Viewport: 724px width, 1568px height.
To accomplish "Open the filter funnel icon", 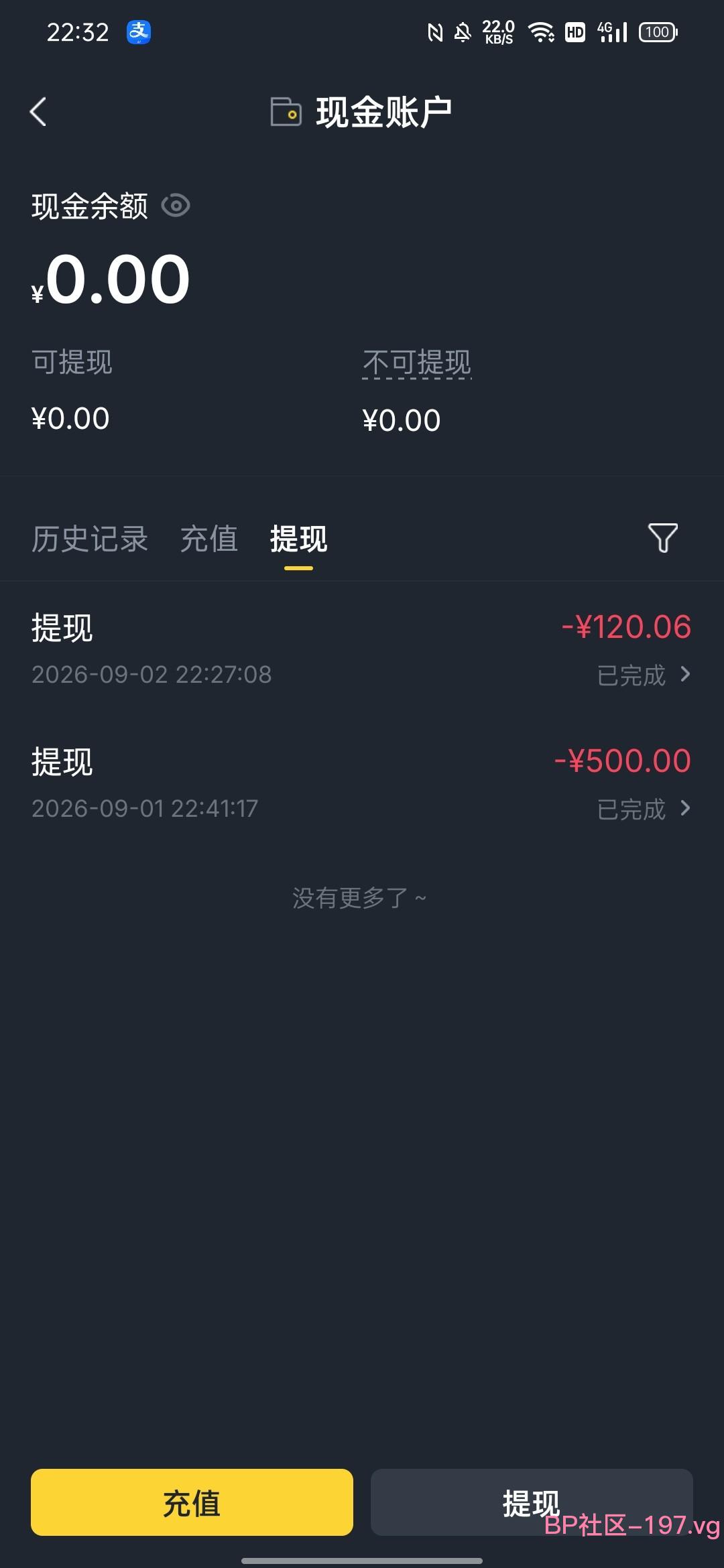I will point(663,538).
